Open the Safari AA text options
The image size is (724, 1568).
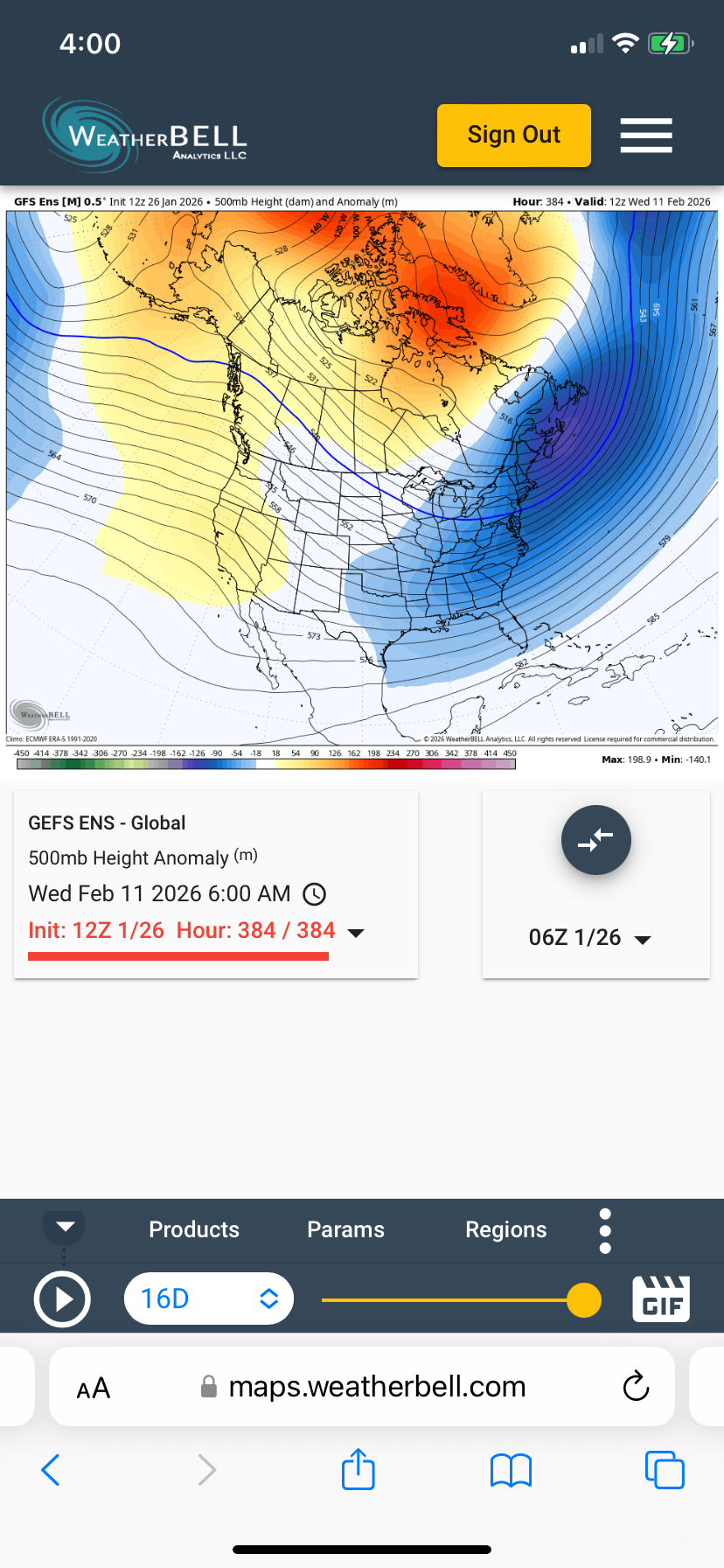(94, 1388)
